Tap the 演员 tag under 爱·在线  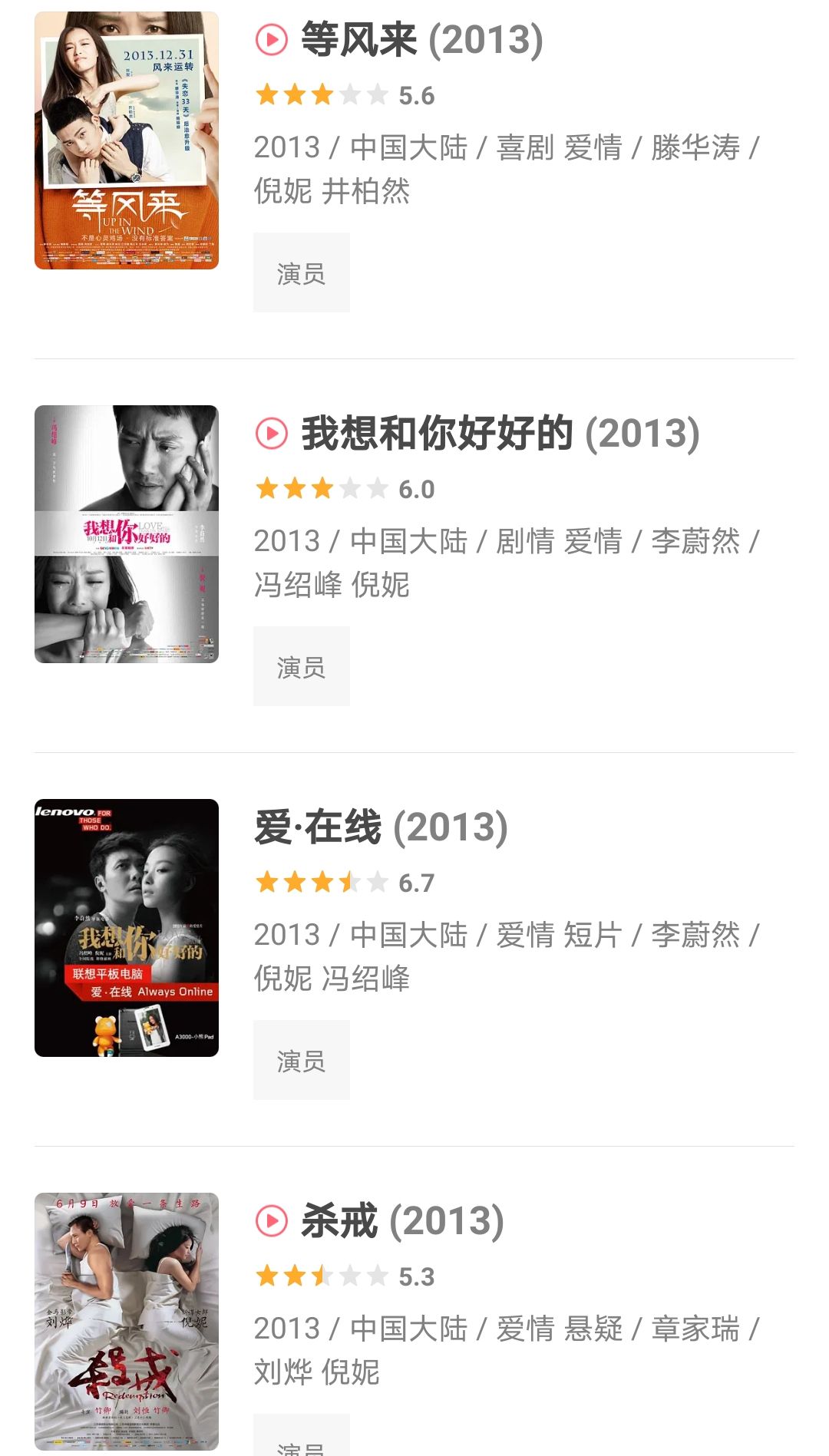click(301, 1061)
